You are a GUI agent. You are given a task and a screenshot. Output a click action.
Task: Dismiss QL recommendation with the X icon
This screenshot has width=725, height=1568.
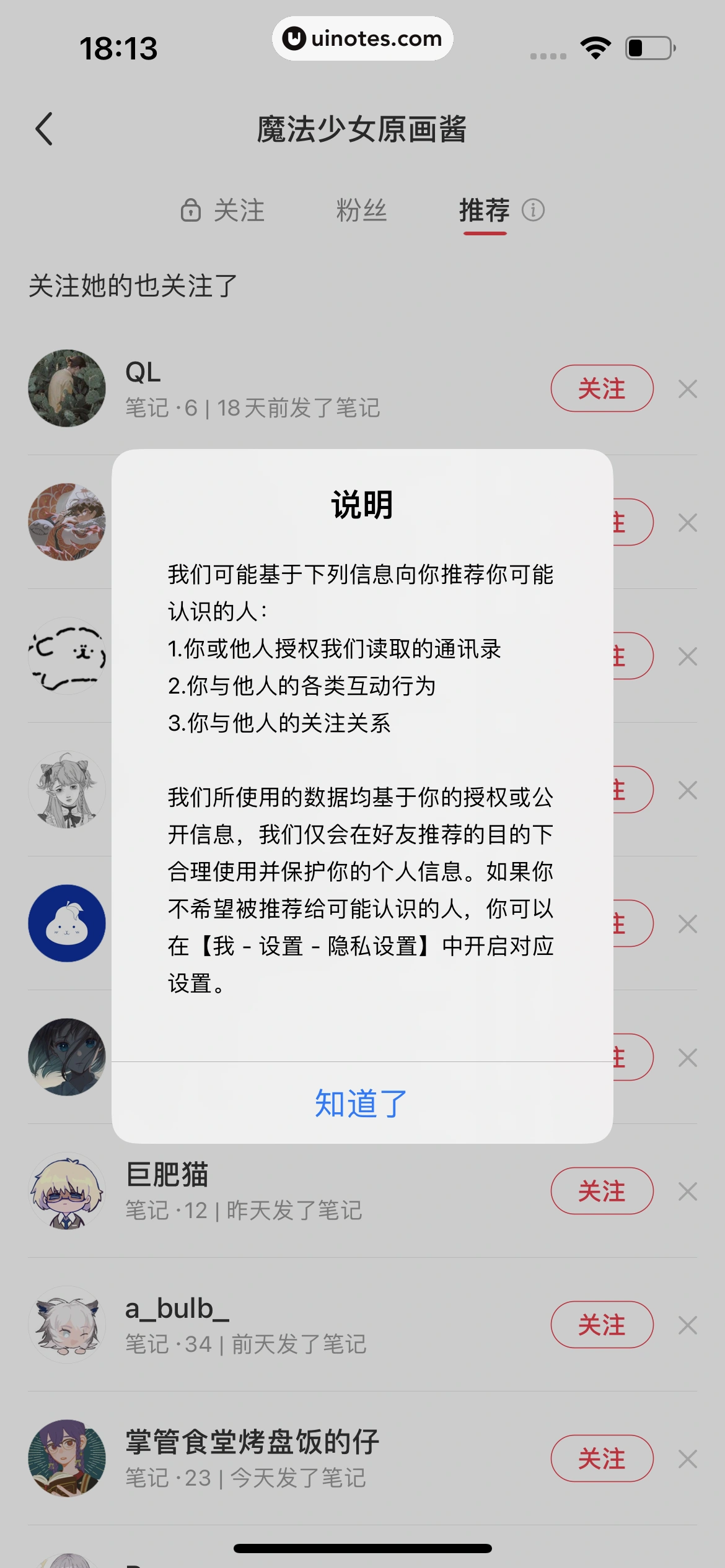tap(688, 388)
